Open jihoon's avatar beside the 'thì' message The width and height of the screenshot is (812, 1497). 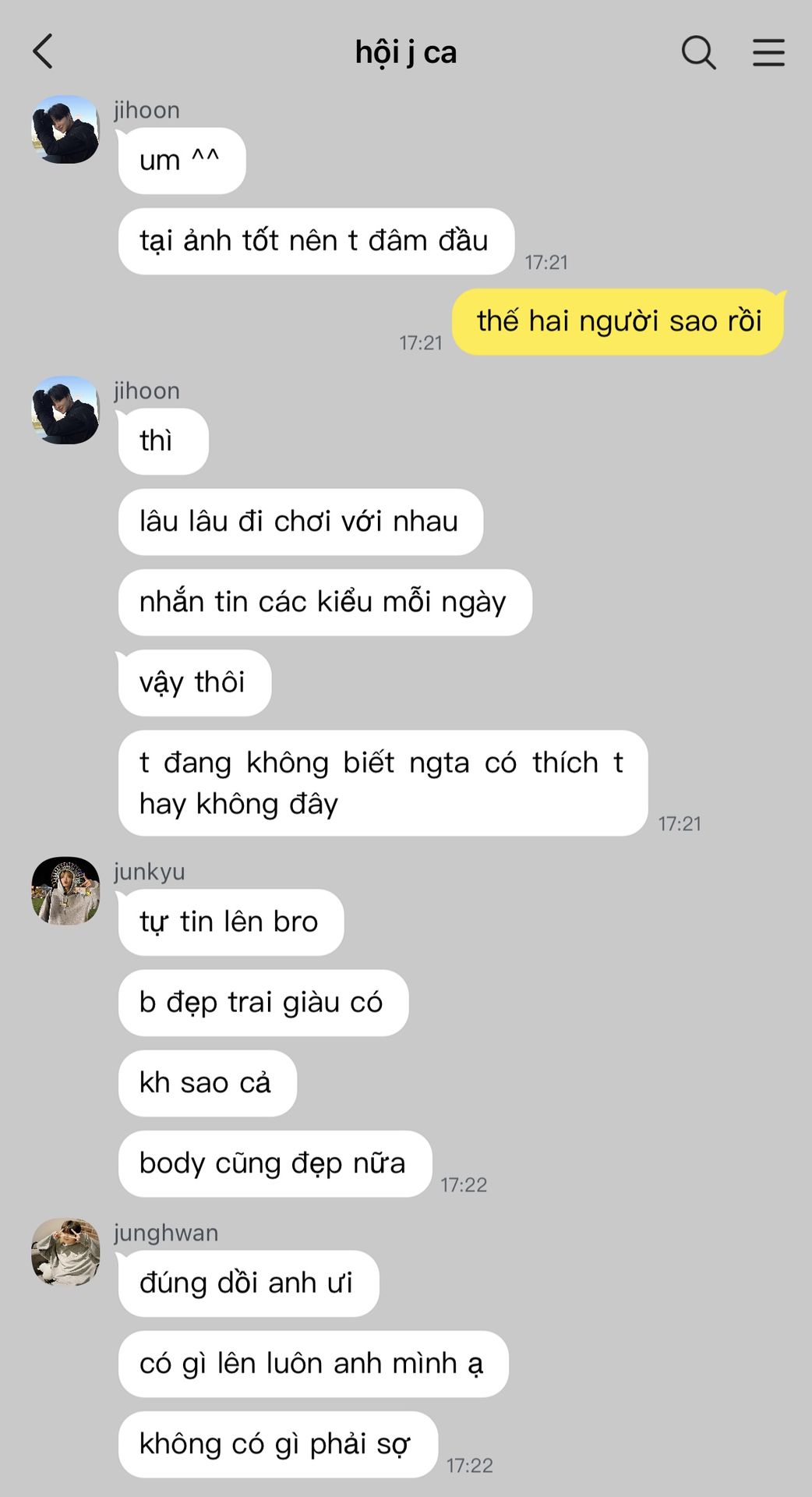[x=65, y=410]
